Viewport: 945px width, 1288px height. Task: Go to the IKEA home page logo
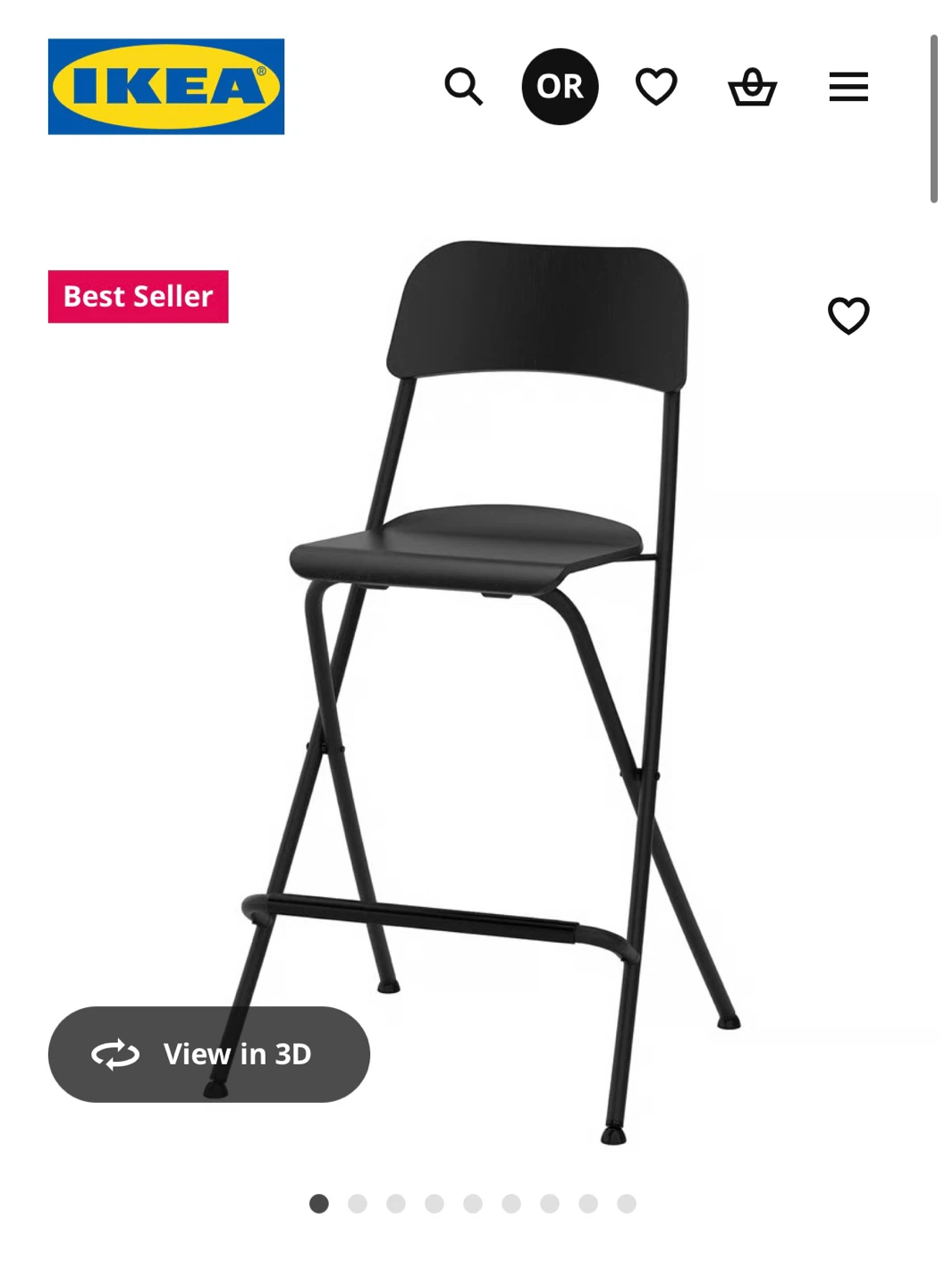pos(166,87)
